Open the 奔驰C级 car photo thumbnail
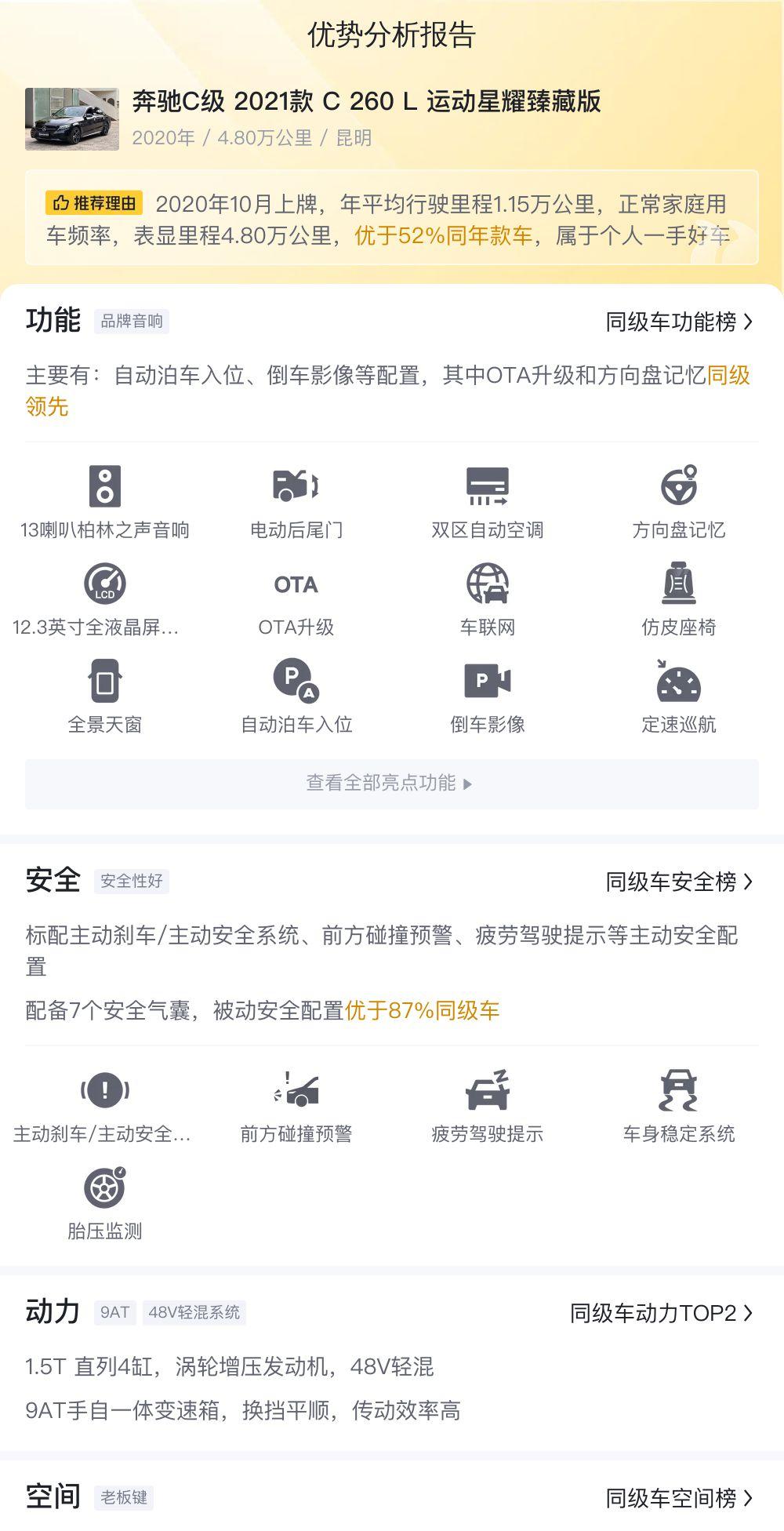This screenshot has width=784, height=1531. [x=72, y=119]
